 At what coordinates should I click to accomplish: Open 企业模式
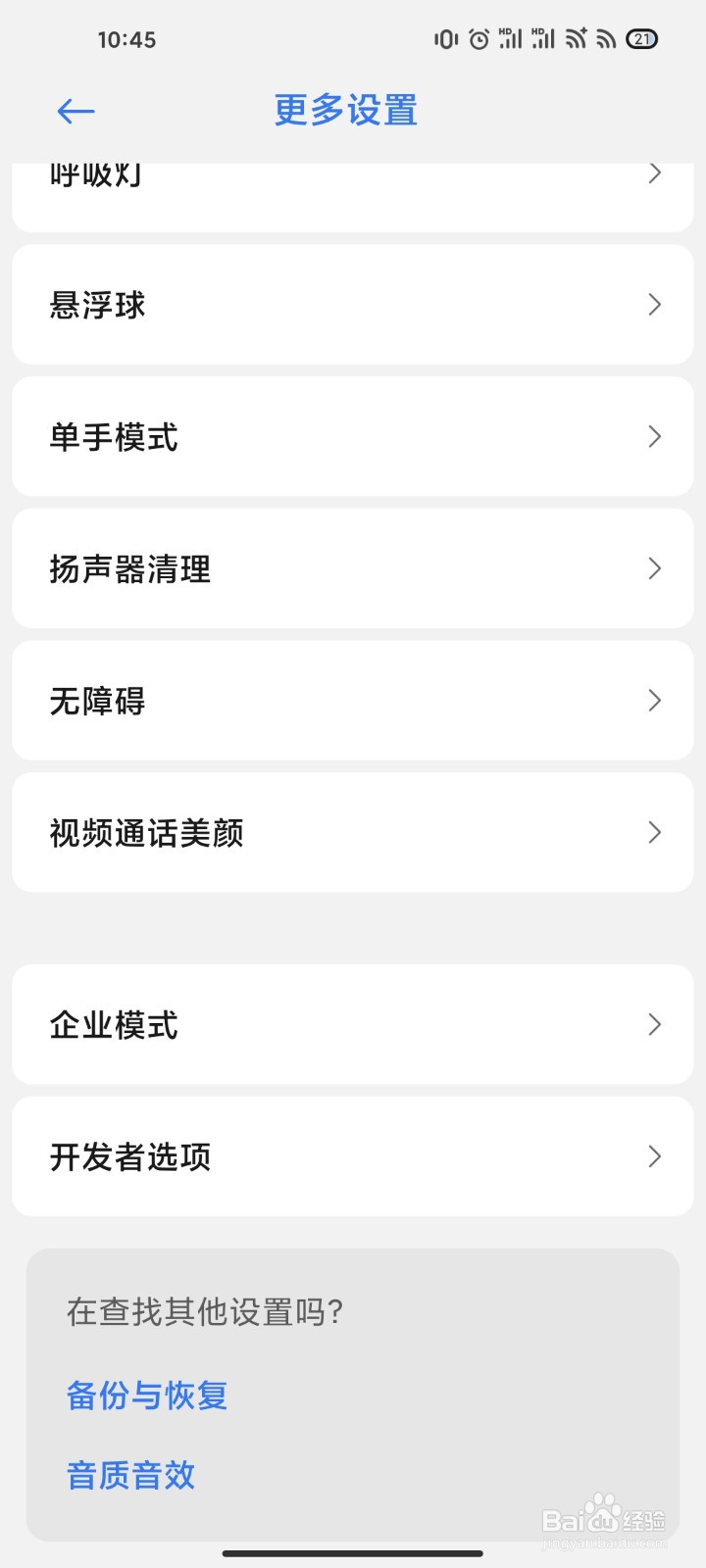[x=353, y=1025]
